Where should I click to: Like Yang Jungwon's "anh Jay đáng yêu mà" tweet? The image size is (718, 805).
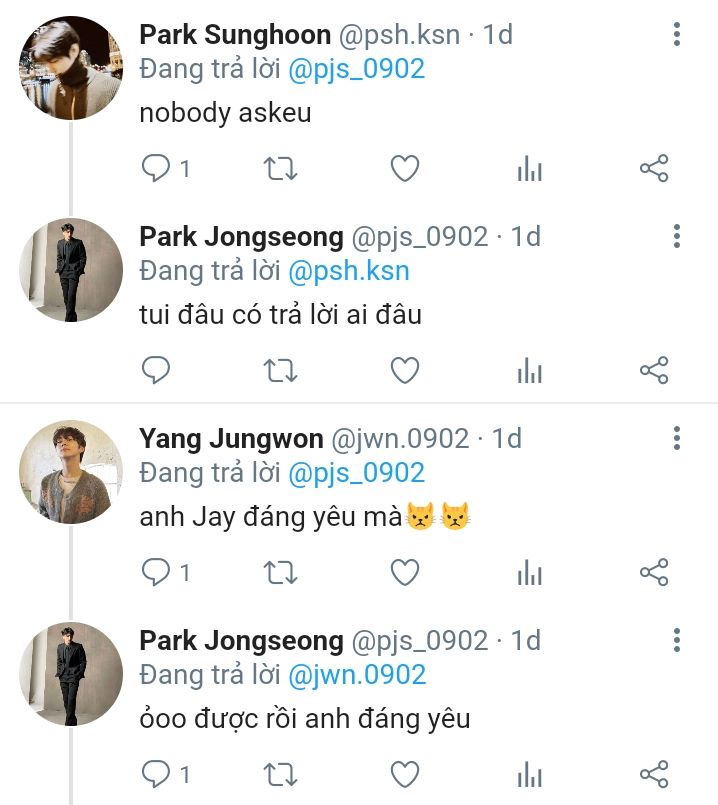point(404,573)
